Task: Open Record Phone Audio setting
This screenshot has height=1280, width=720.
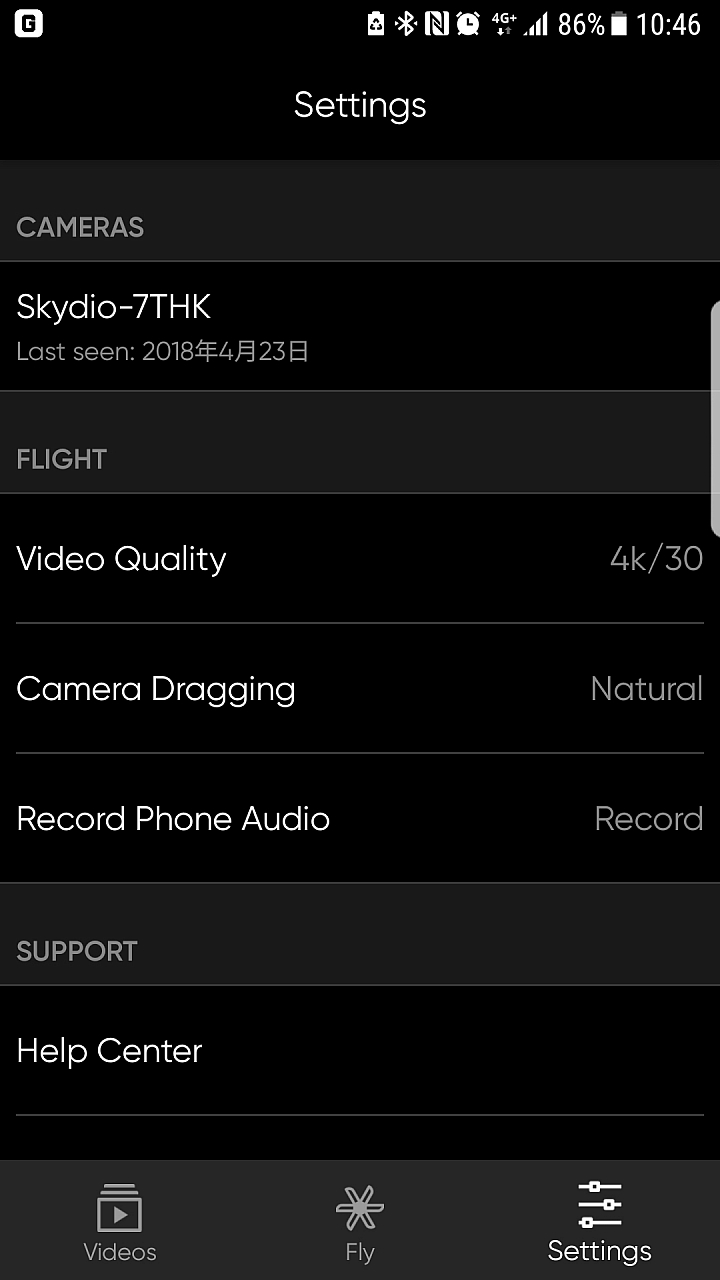Action: [360, 818]
